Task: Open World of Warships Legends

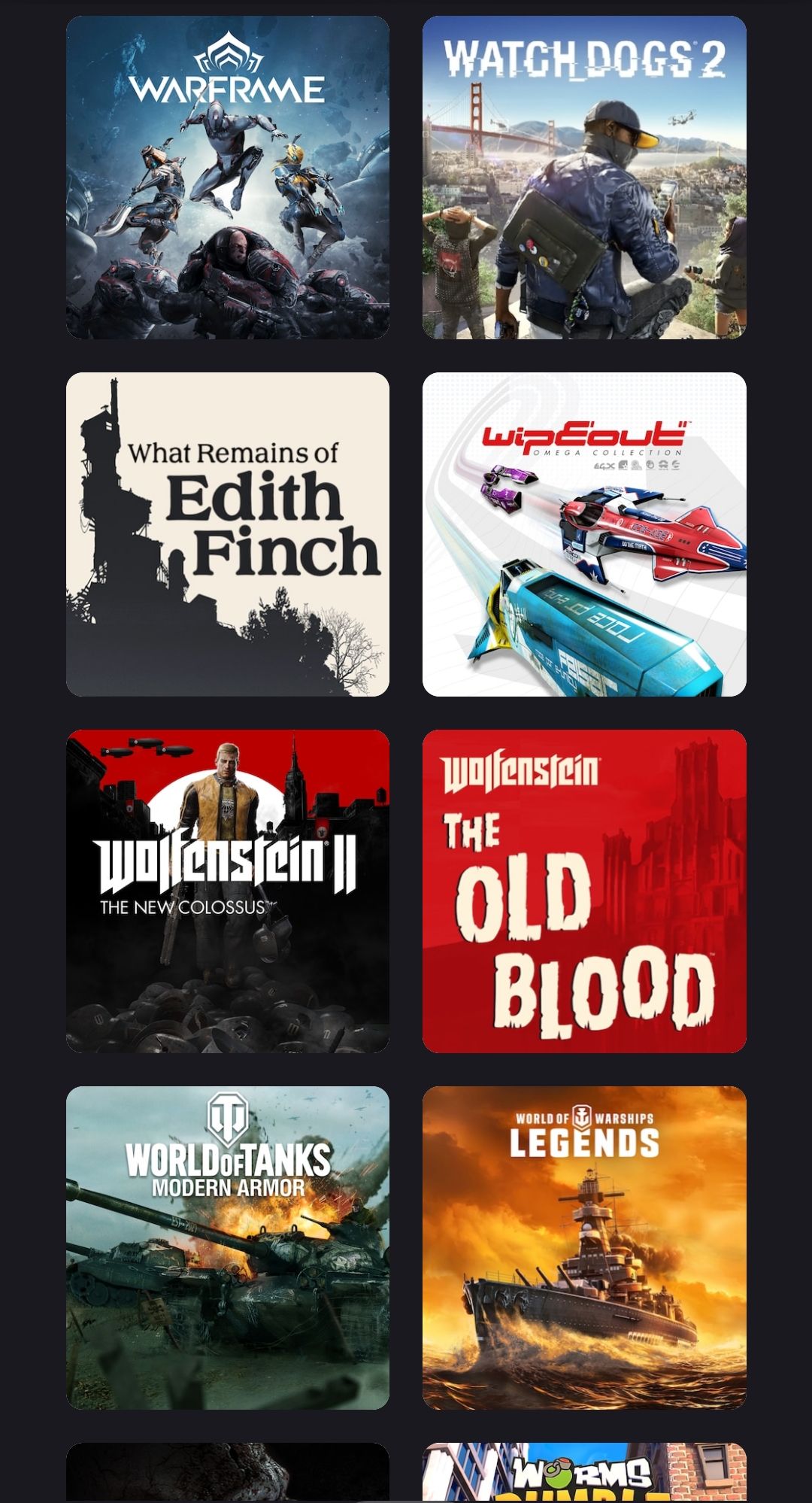Action: coord(584,1248)
